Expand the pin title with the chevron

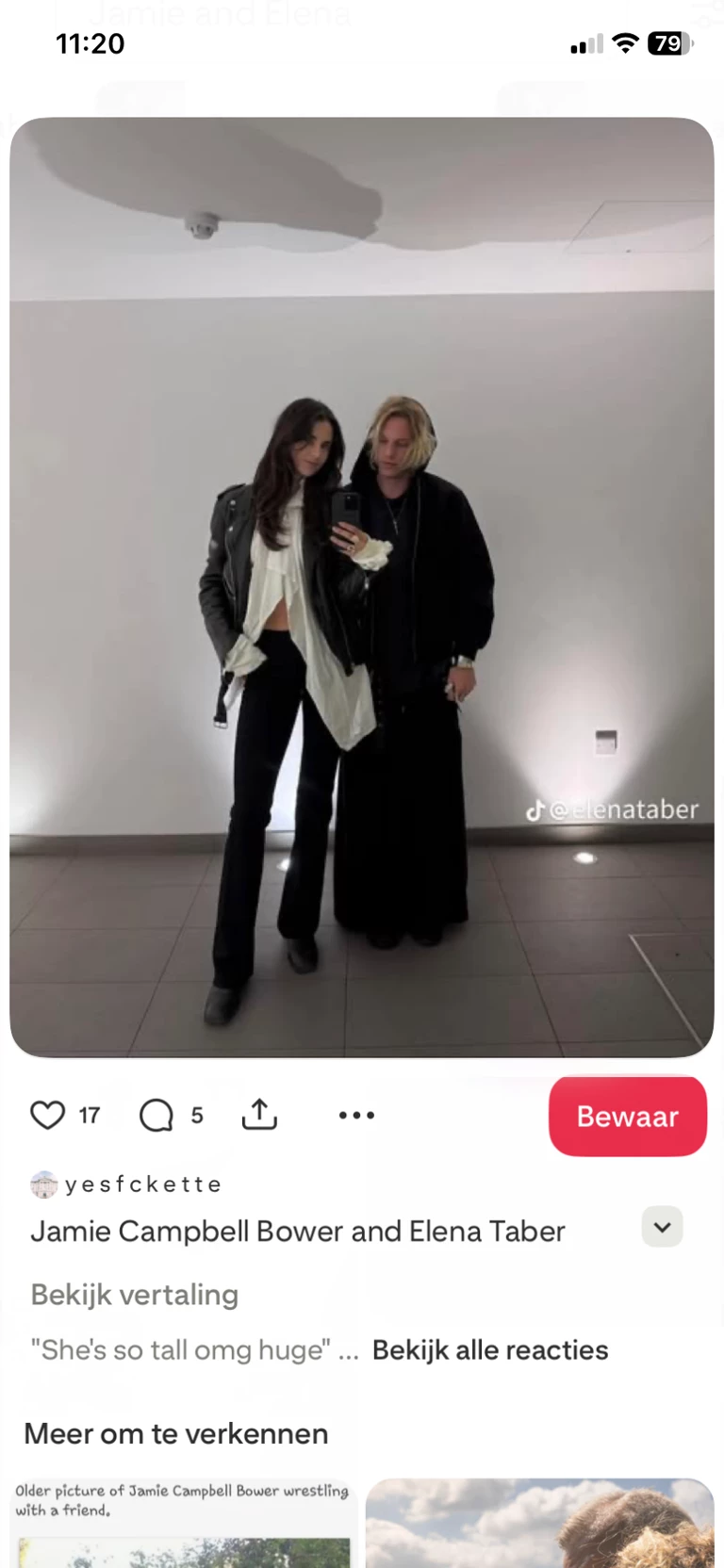coord(662,1227)
